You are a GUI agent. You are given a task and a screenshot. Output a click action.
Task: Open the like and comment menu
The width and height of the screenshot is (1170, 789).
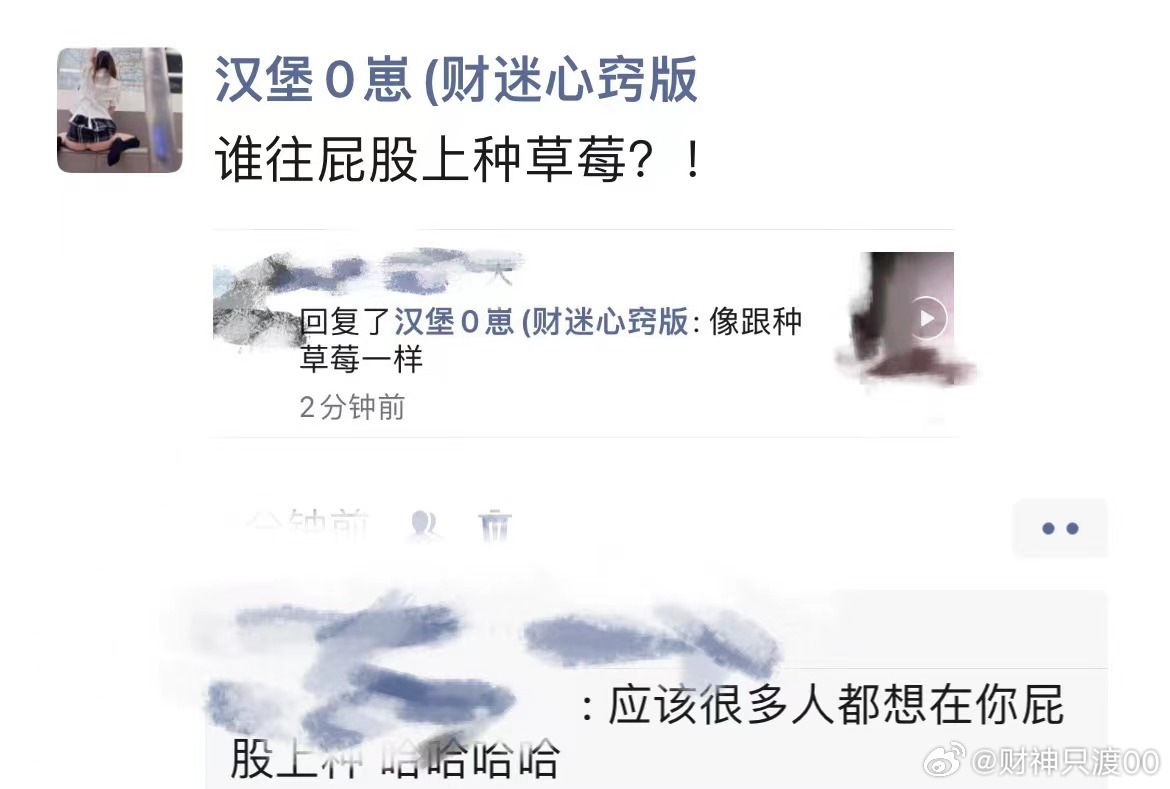click(1059, 528)
